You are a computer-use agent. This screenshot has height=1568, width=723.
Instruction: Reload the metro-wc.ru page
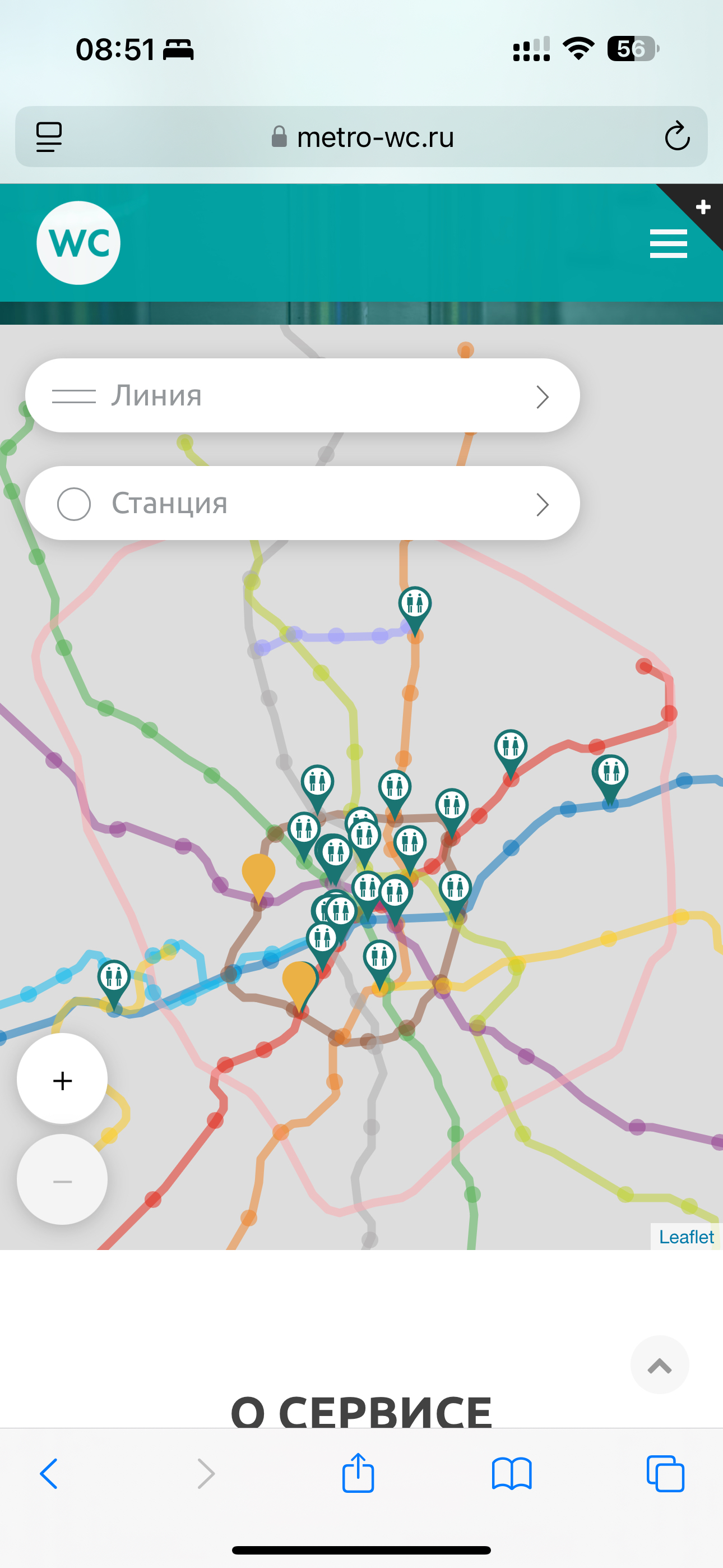pyautogui.click(x=676, y=137)
